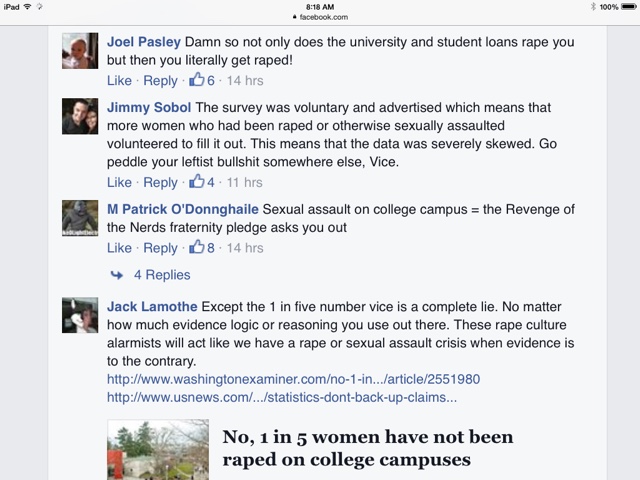Like Joel Pasley's comment

(x=119, y=80)
